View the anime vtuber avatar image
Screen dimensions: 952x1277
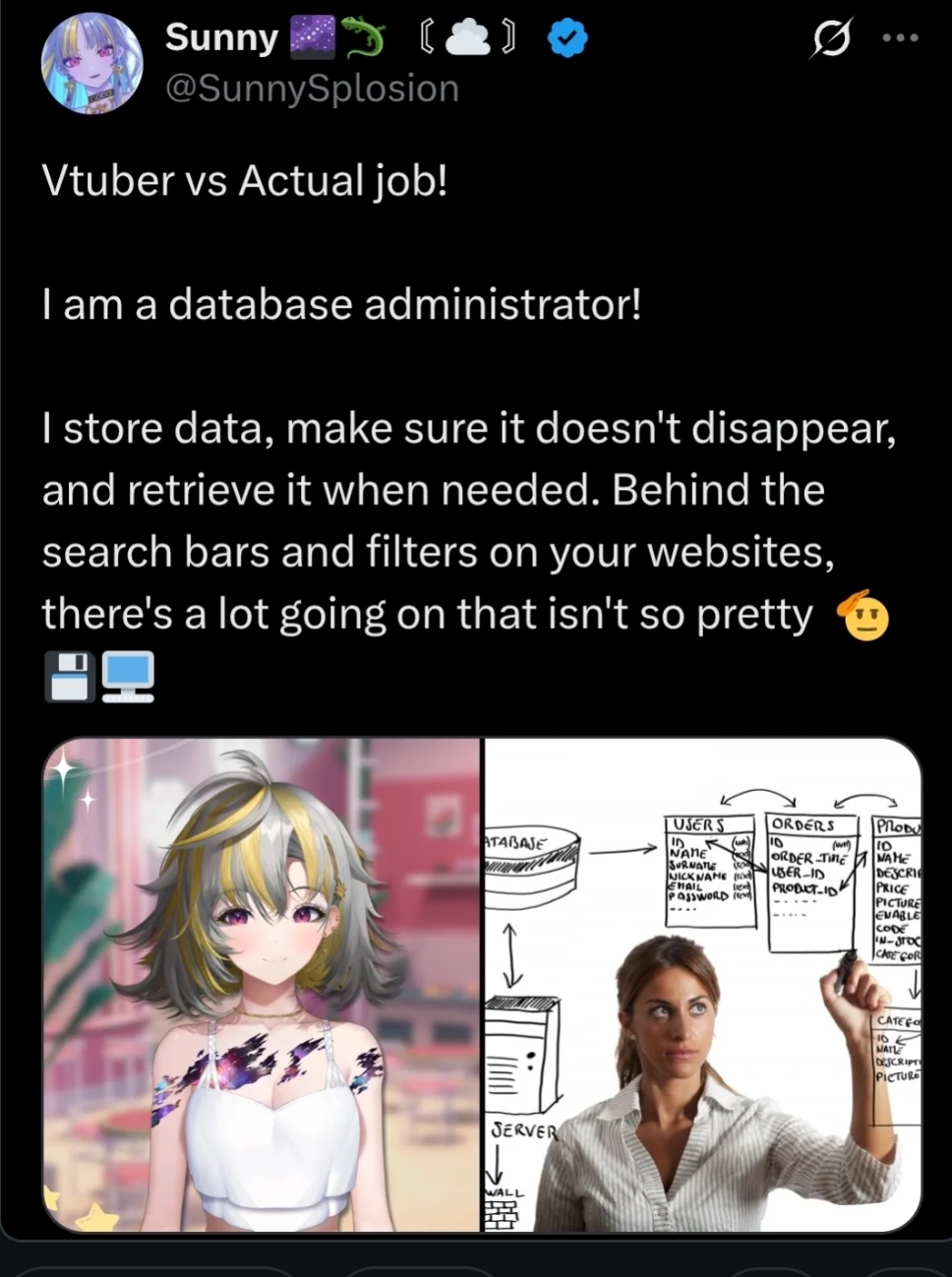tap(262, 984)
